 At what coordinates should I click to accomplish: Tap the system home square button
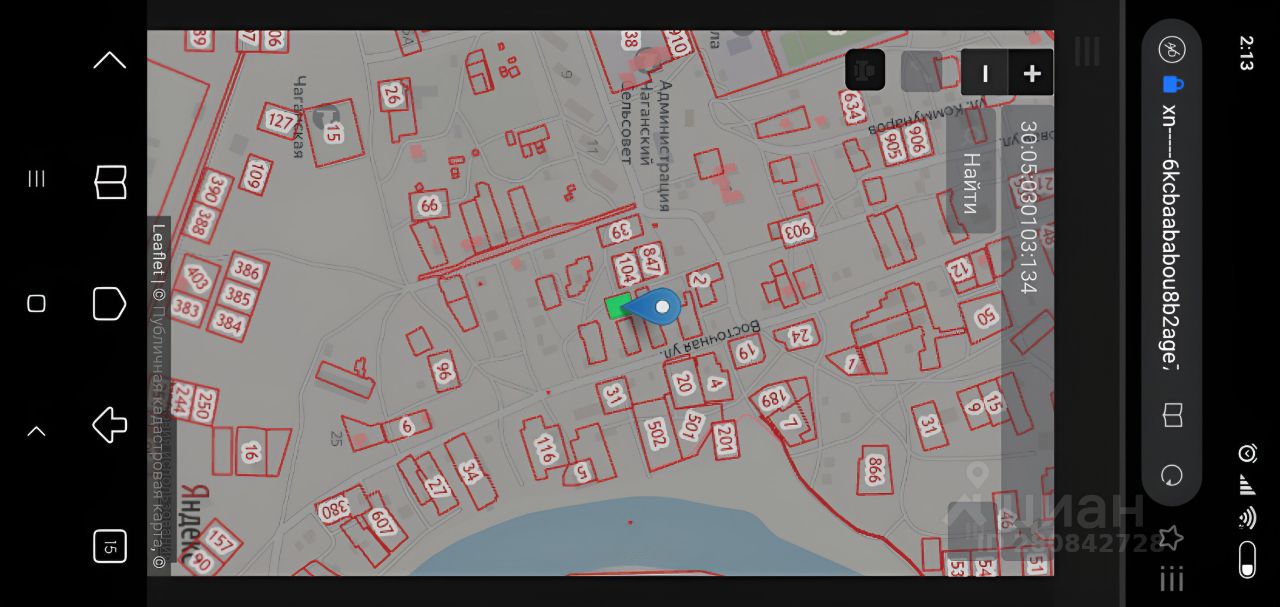[x=36, y=303]
